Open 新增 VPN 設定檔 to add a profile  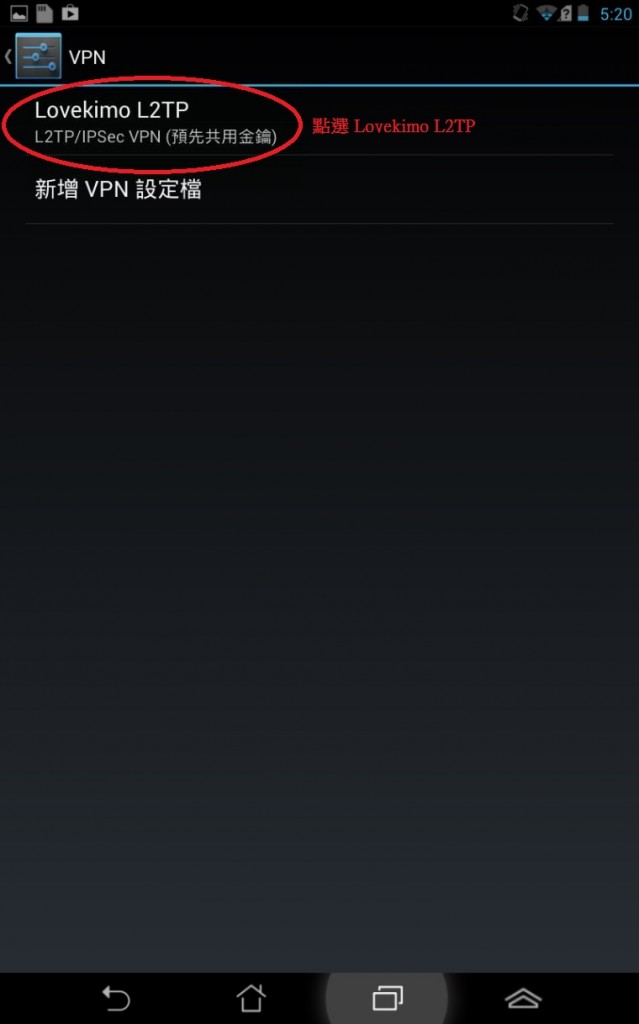coord(118,189)
